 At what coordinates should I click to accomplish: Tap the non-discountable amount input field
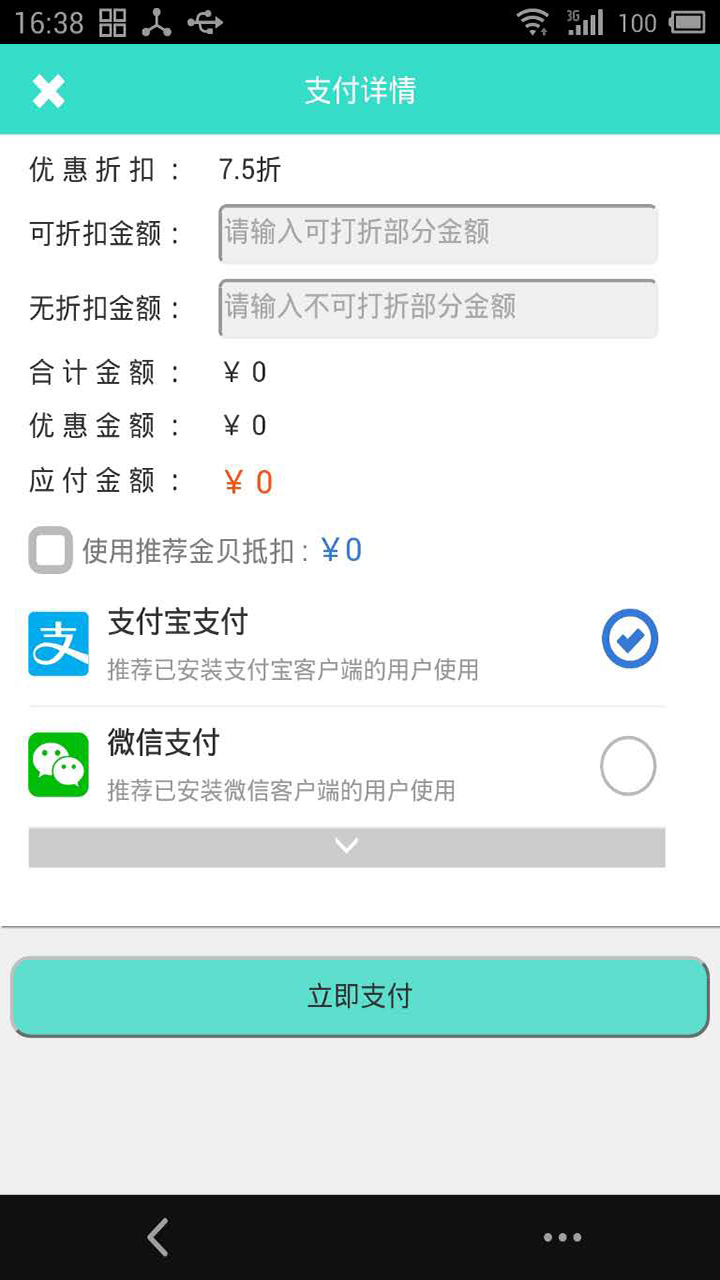coord(437,308)
